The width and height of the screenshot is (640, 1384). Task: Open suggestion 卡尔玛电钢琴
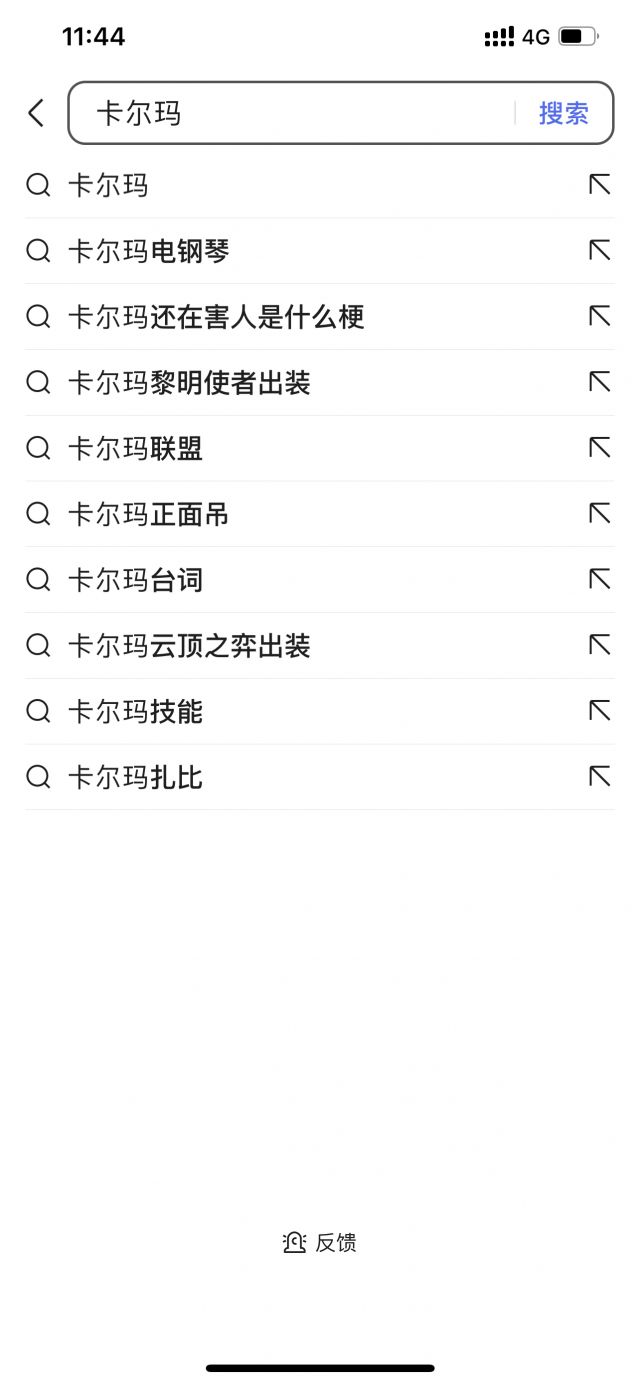149,251
